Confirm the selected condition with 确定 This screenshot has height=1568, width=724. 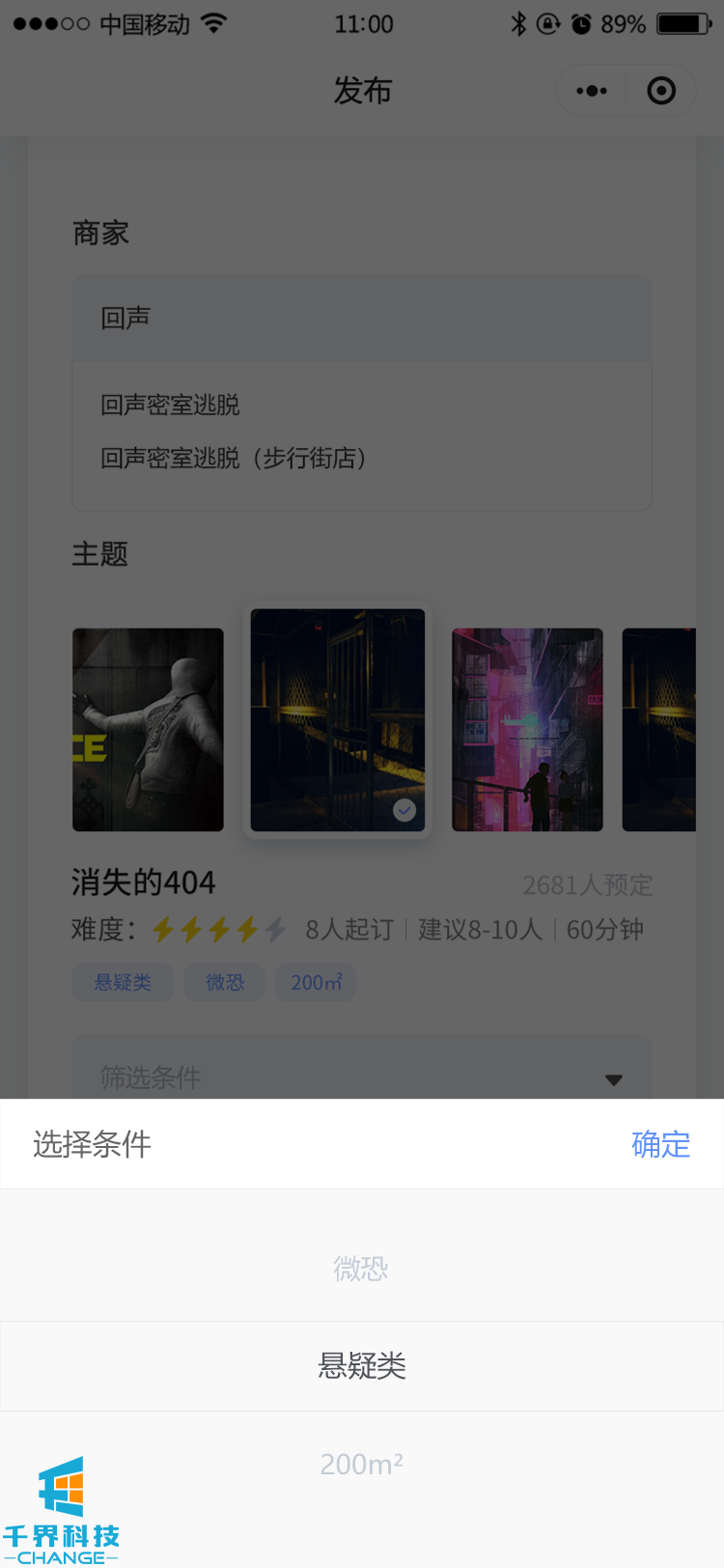tap(660, 1144)
